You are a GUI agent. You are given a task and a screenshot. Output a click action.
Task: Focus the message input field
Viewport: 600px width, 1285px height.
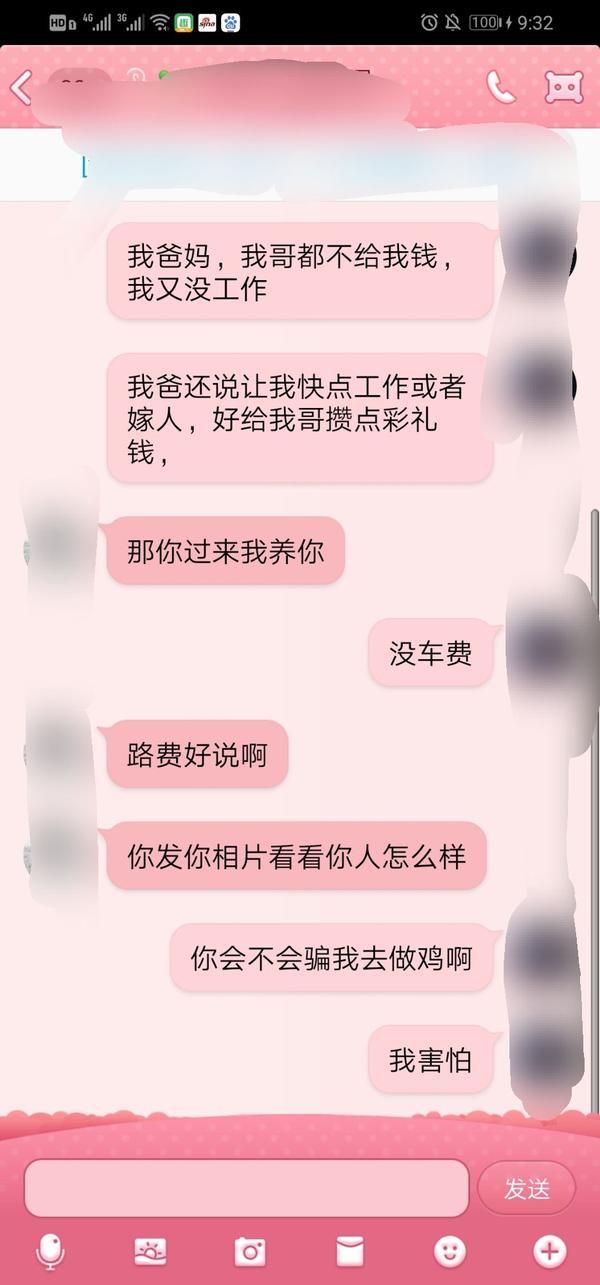(x=246, y=1188)
